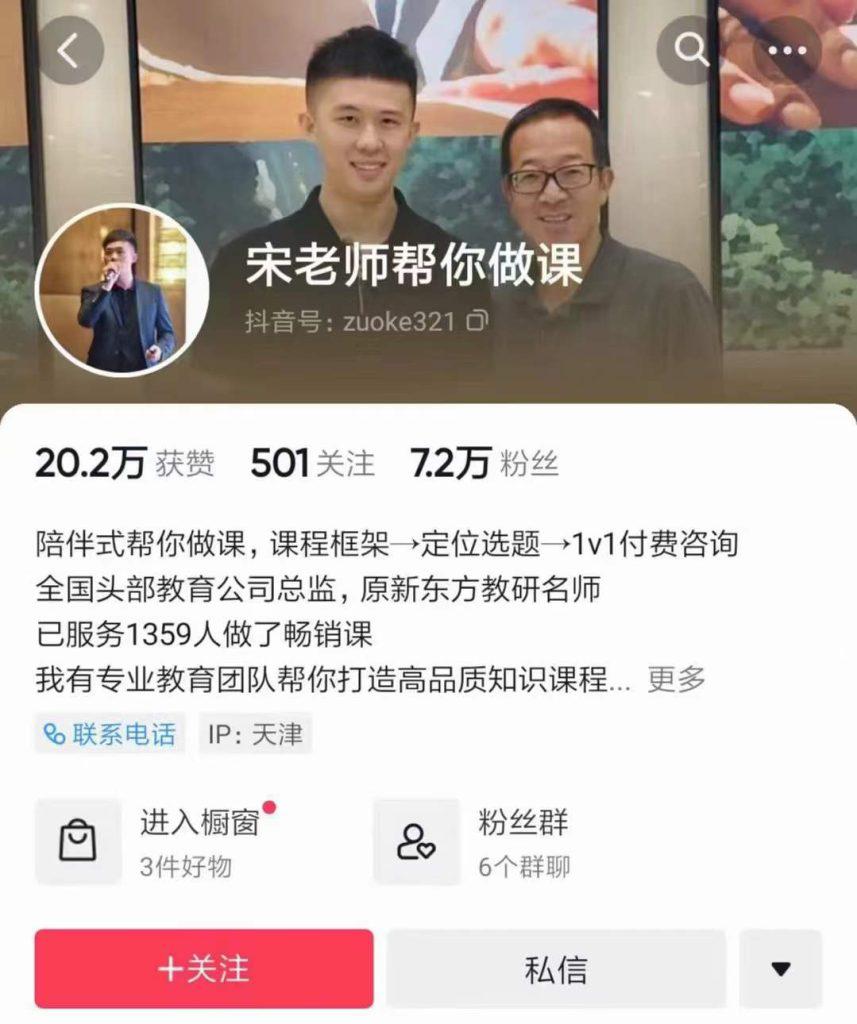Viewport: 857px width, 1024px height.
Task: Tap the 联系电话 contact chip
Action: (110, 734)
